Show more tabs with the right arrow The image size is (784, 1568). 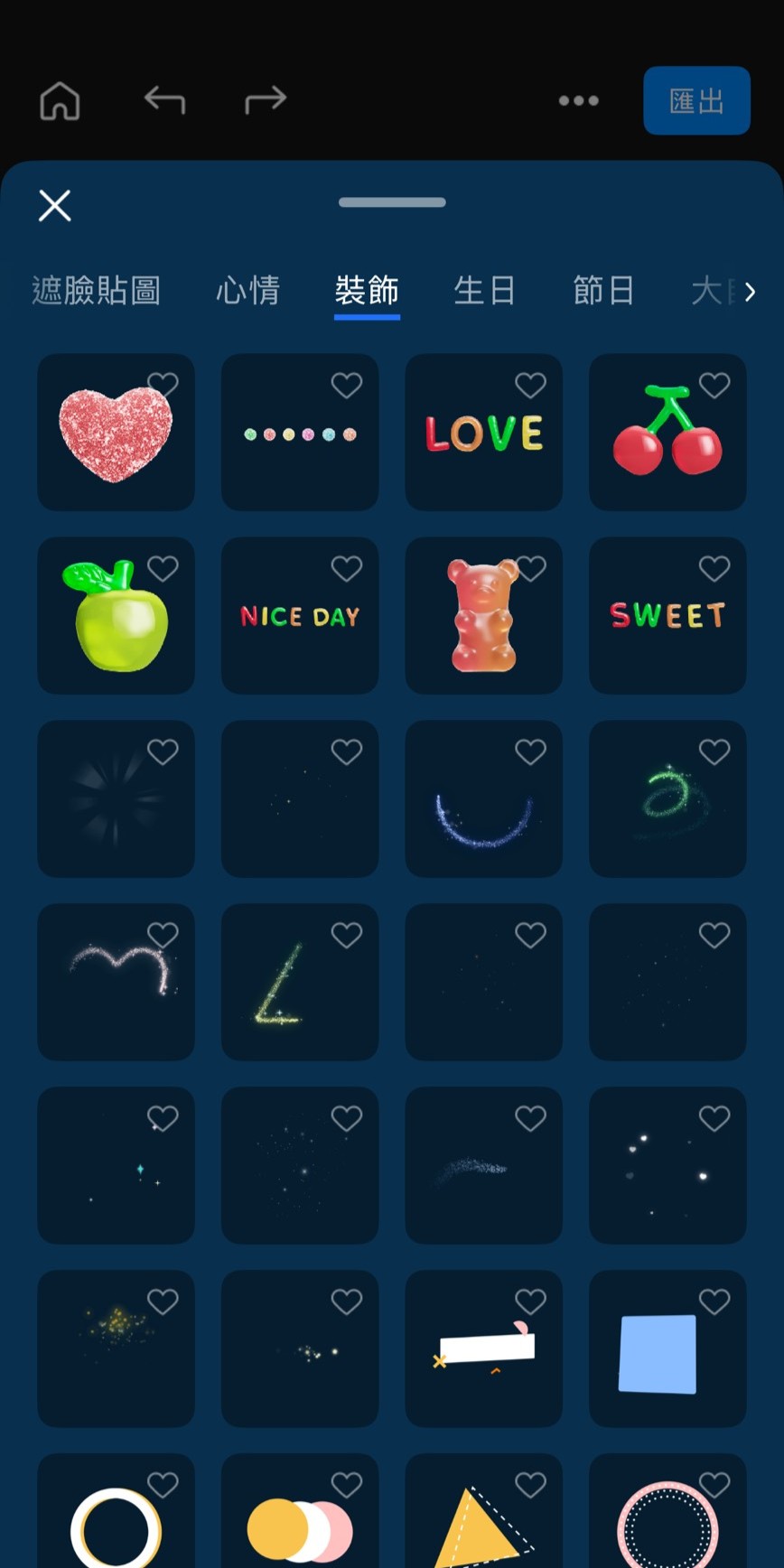(750, 292)
